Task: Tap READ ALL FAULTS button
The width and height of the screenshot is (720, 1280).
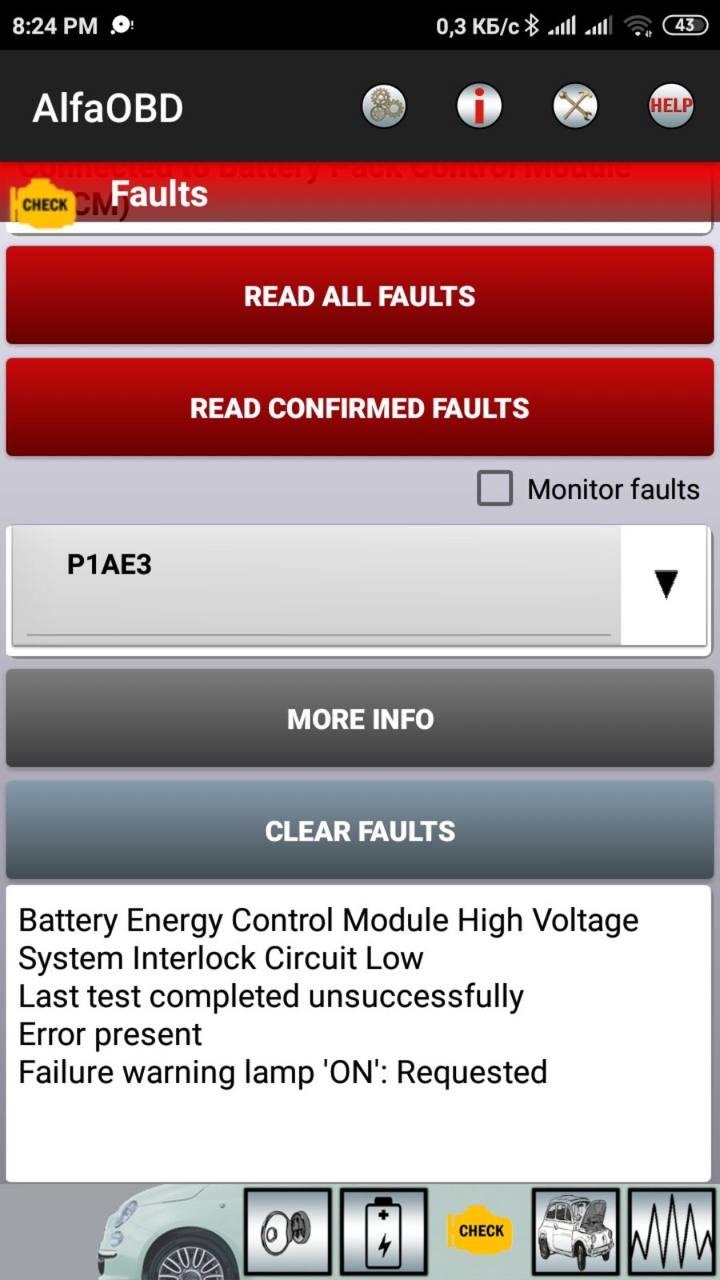Action: [x=360, y=296]
